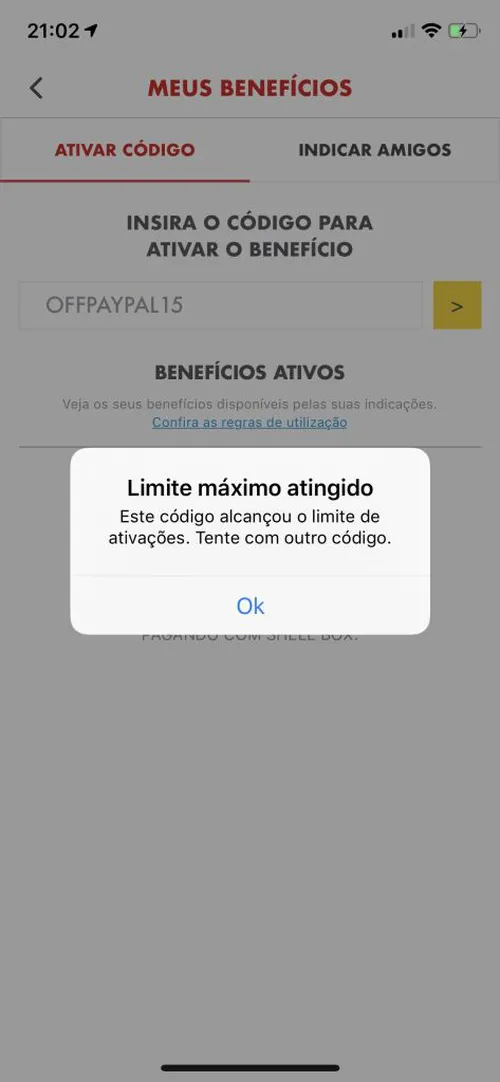Open Confira as regras de utilização link
The image size is (500, 1082).
pos(250,422)
